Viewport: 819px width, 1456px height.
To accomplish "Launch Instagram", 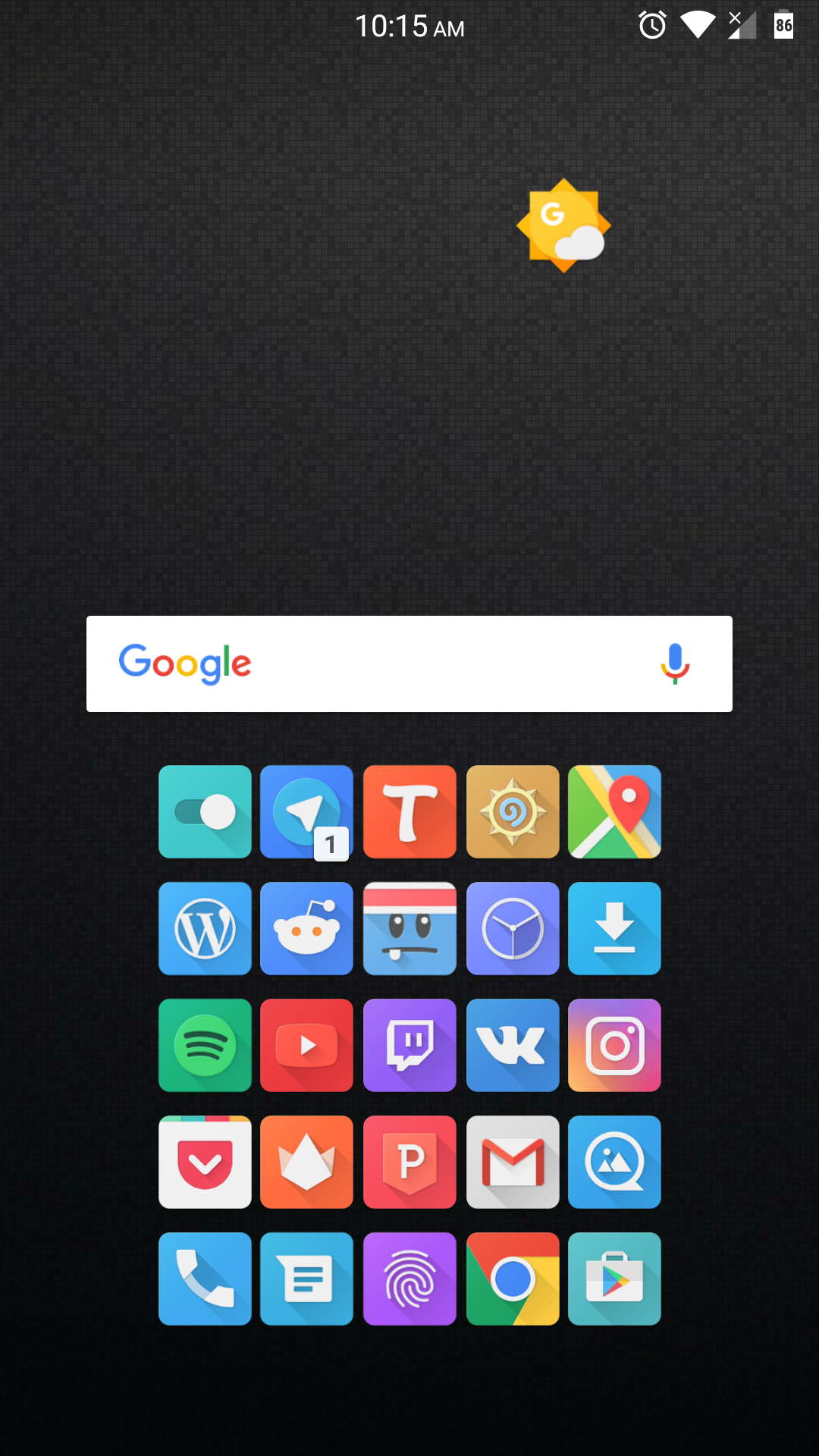I will (614, 1046).
